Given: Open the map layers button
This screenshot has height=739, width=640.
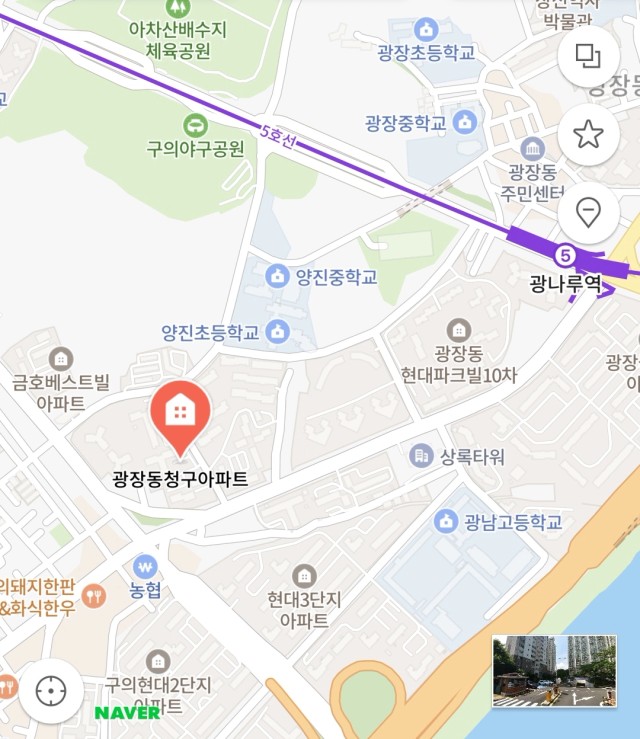Looking at the screenshot, I should [588, 56].
